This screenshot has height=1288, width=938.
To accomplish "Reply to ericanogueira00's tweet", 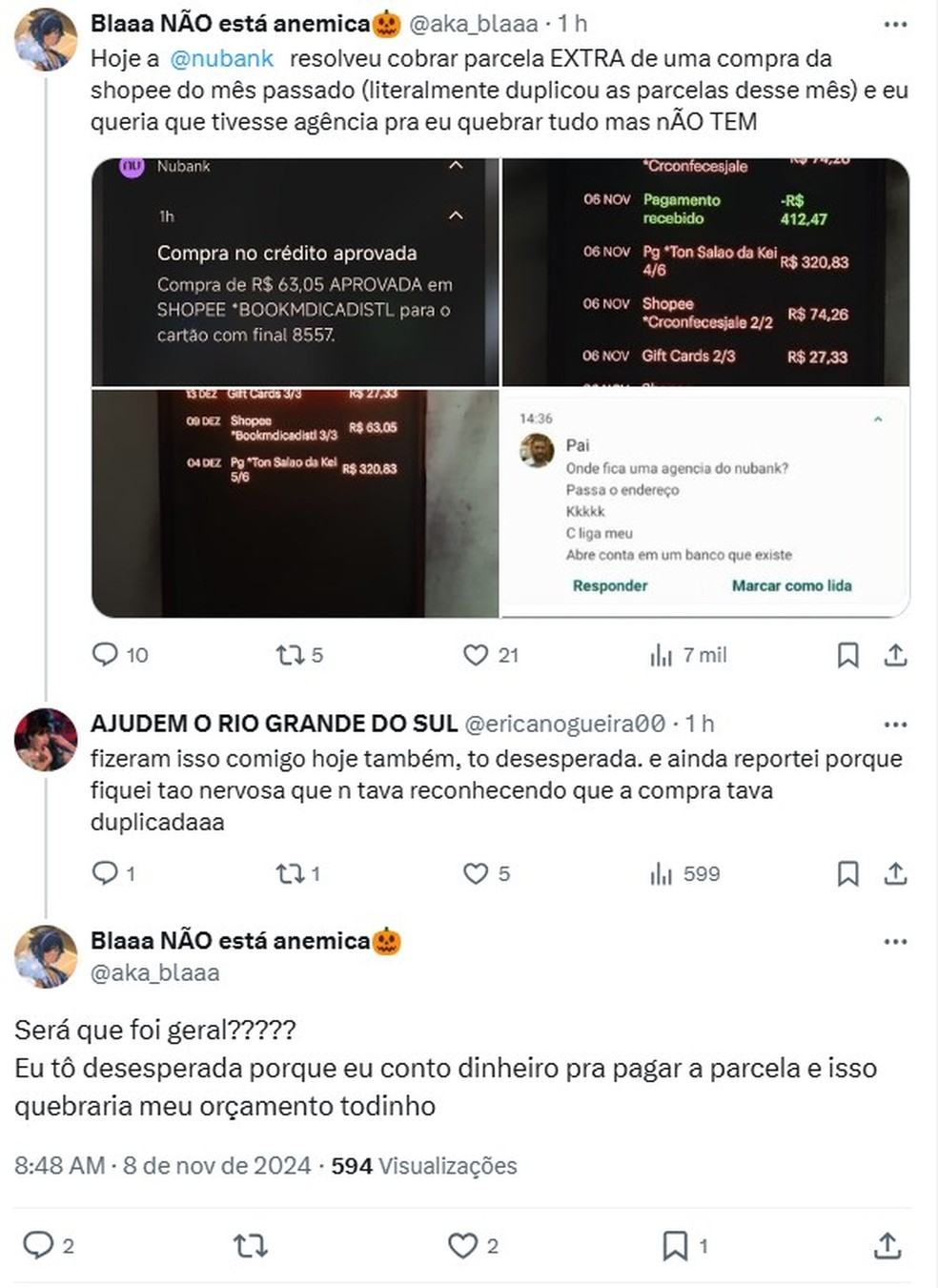I will pyautogui.click(x=105, y=873).
